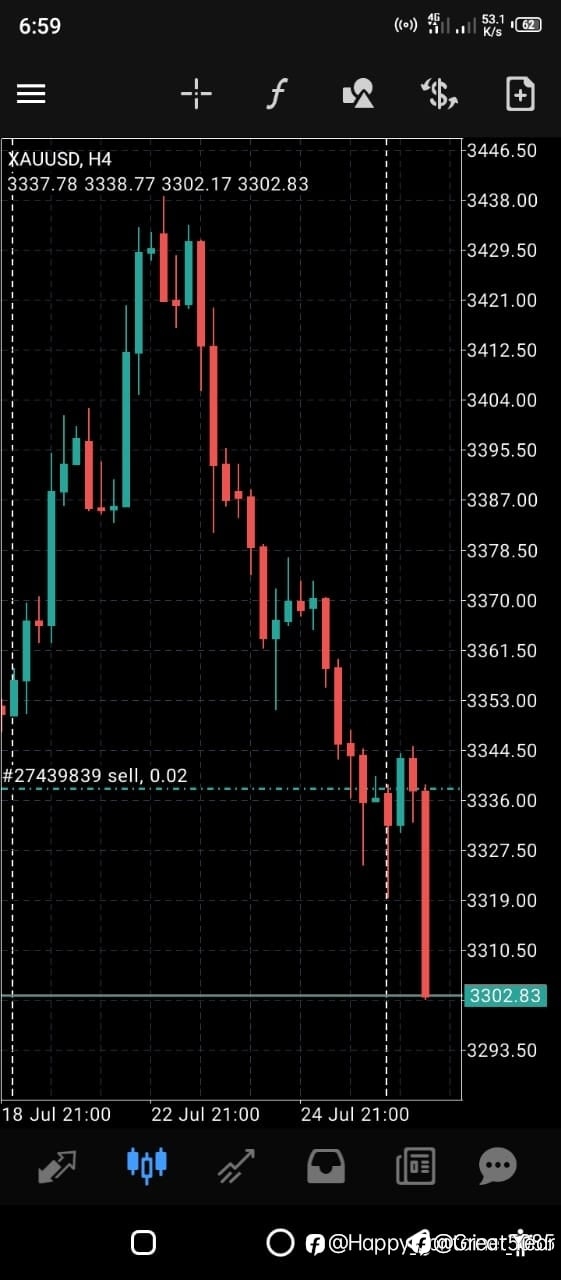The width and height of the screenshot is (561, 1280).
Task: Open the chart objects and shapes tool
Action: 358,94
